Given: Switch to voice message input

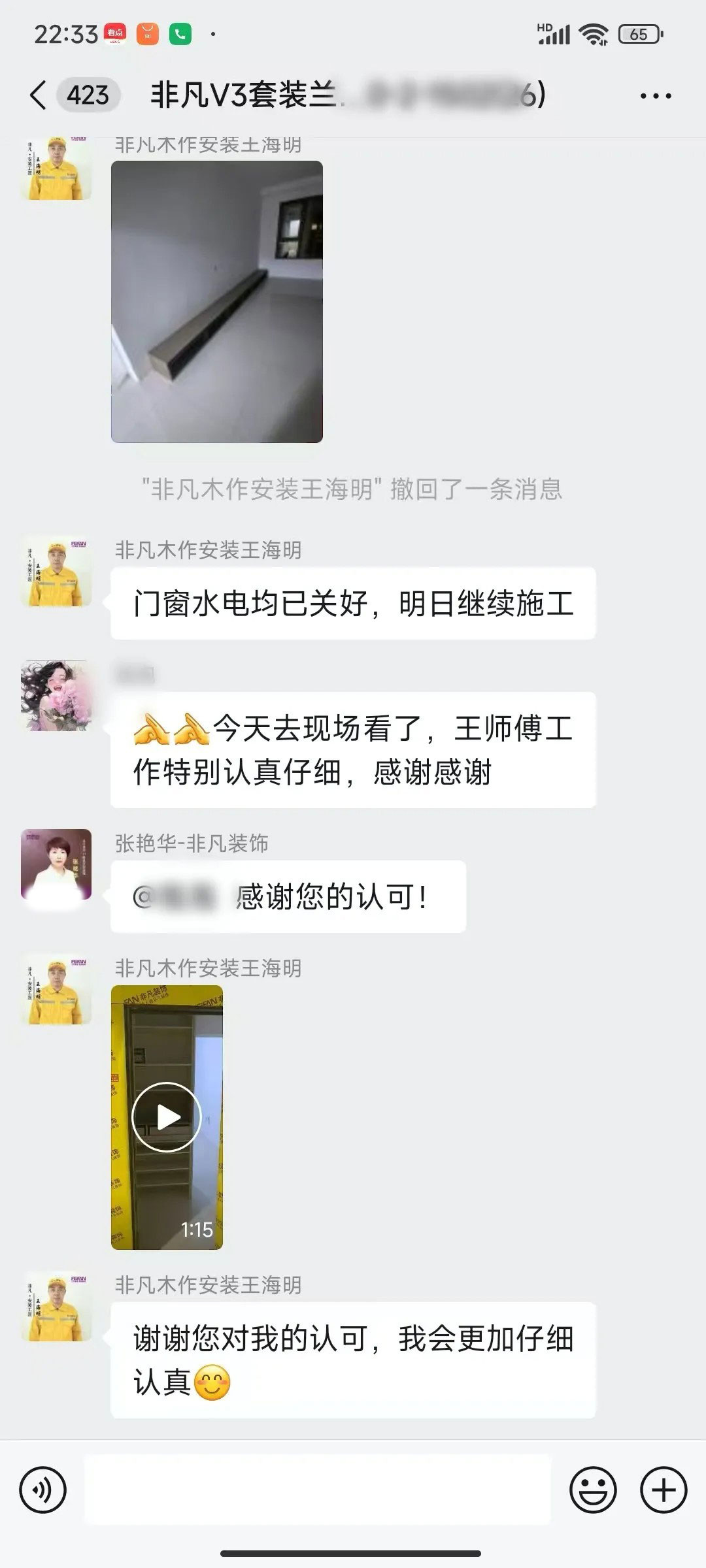Looking at the screenshot, I should click(x=43, y=1490).
